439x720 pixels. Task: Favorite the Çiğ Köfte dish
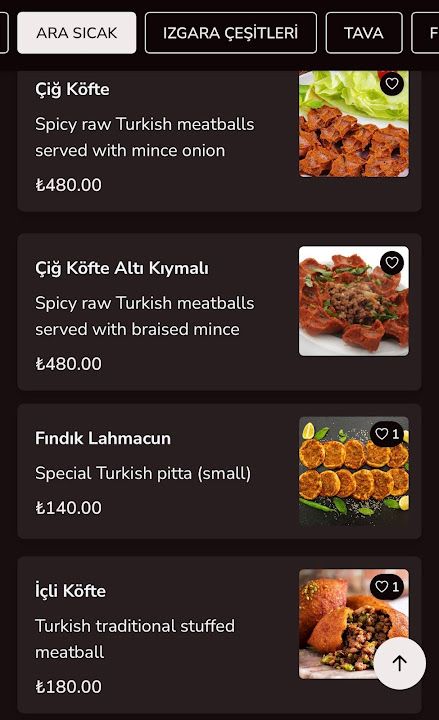[392, 84]
